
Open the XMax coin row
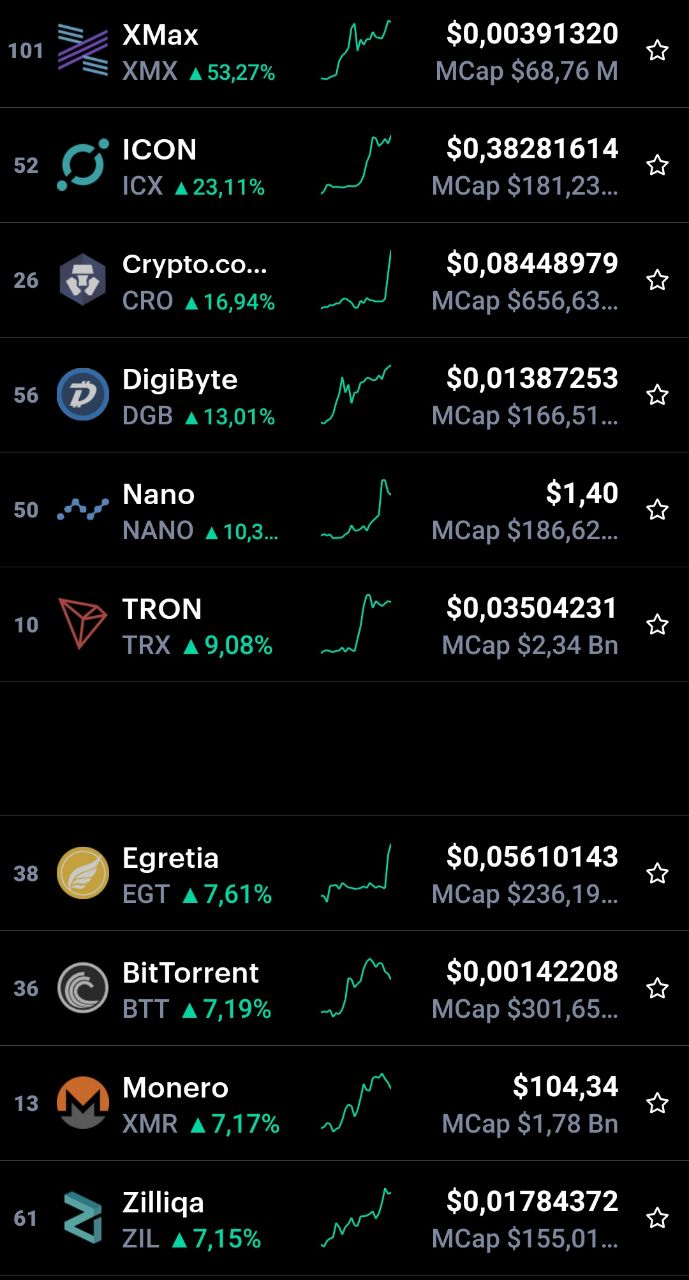tap(344, 52)
